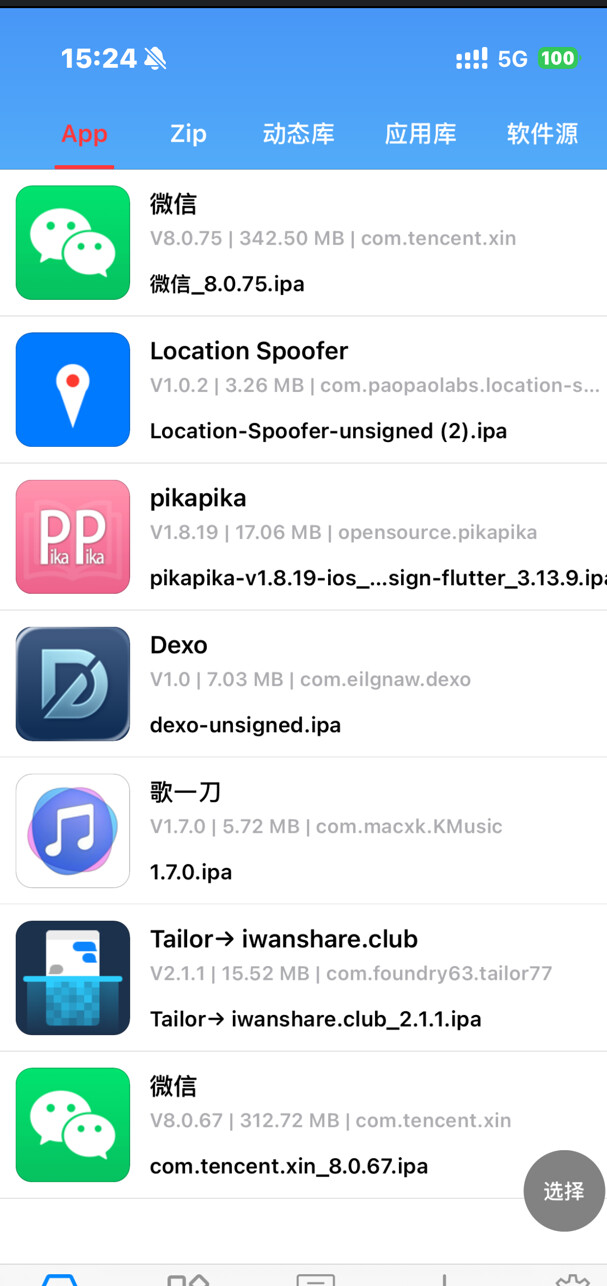Open the 动态库 tab

(298, 134)
